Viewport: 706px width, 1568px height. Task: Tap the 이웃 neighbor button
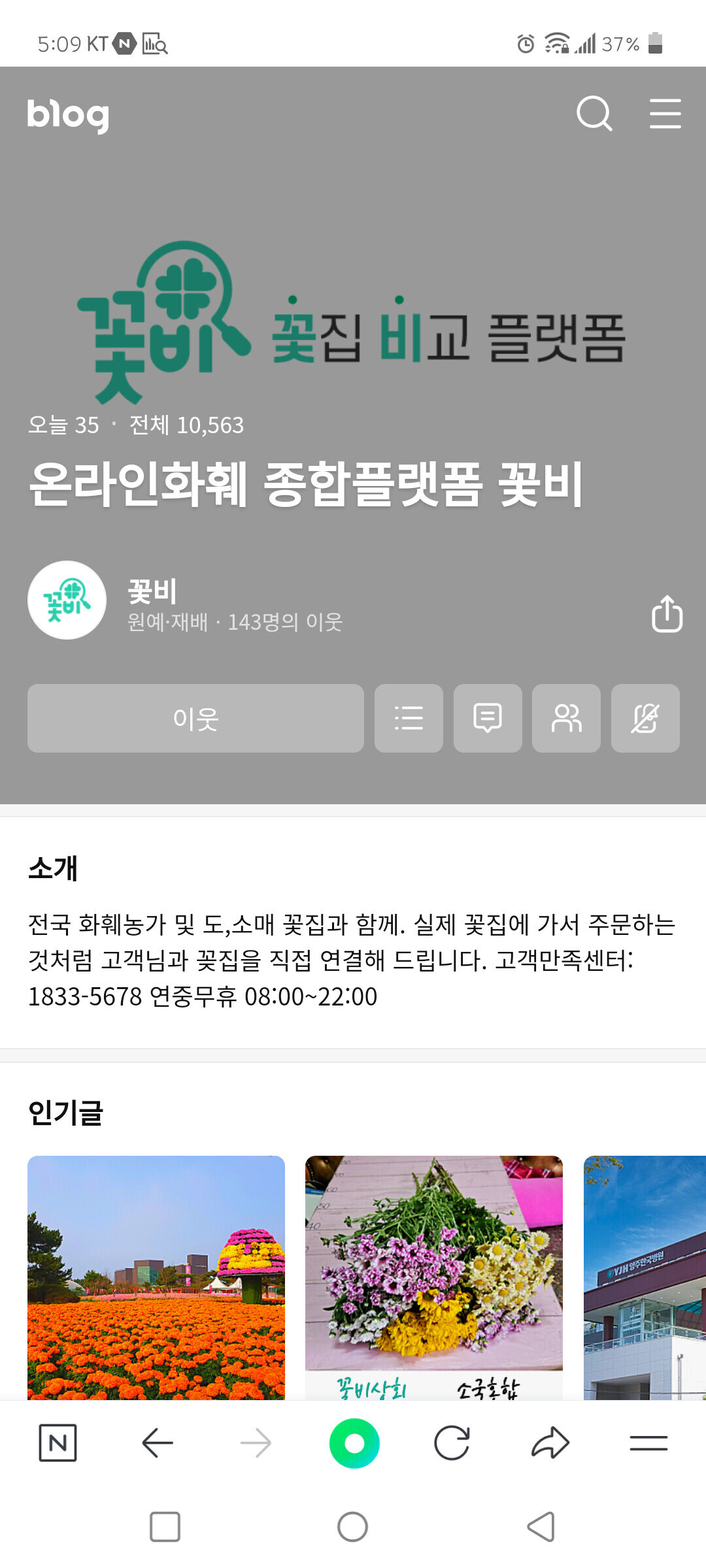(x=195, y=718)
